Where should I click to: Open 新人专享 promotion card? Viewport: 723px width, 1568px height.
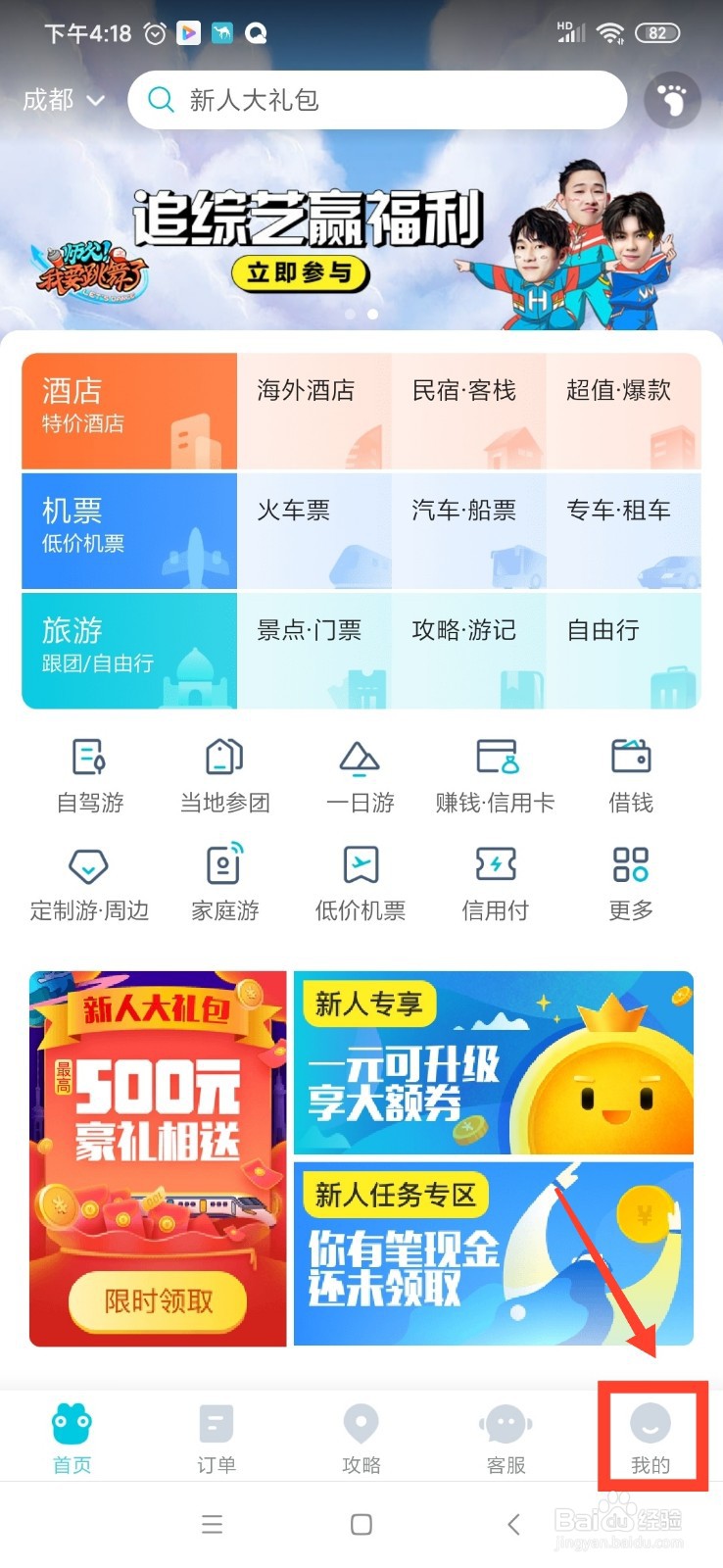tap(494, 1062)
